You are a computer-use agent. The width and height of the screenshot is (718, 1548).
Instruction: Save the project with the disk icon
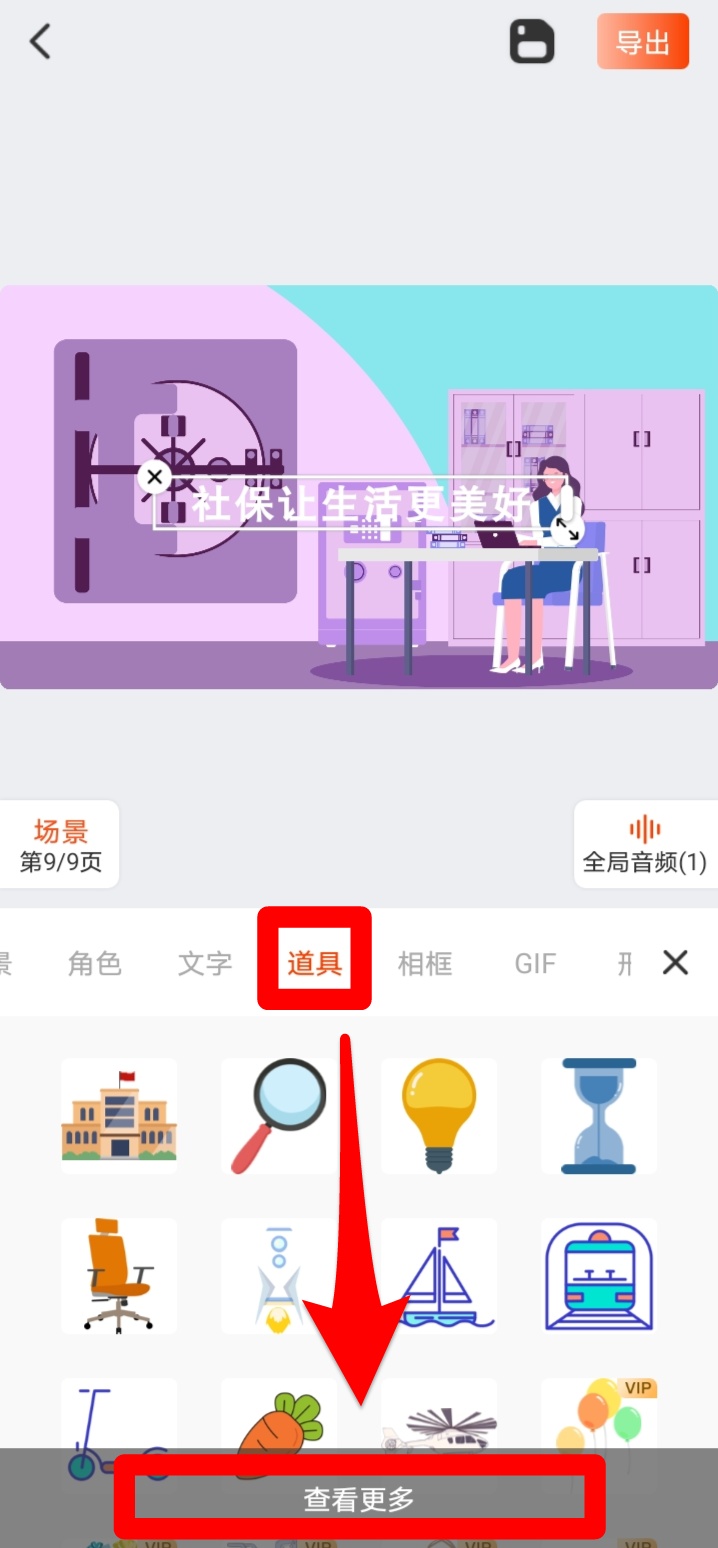532,42
